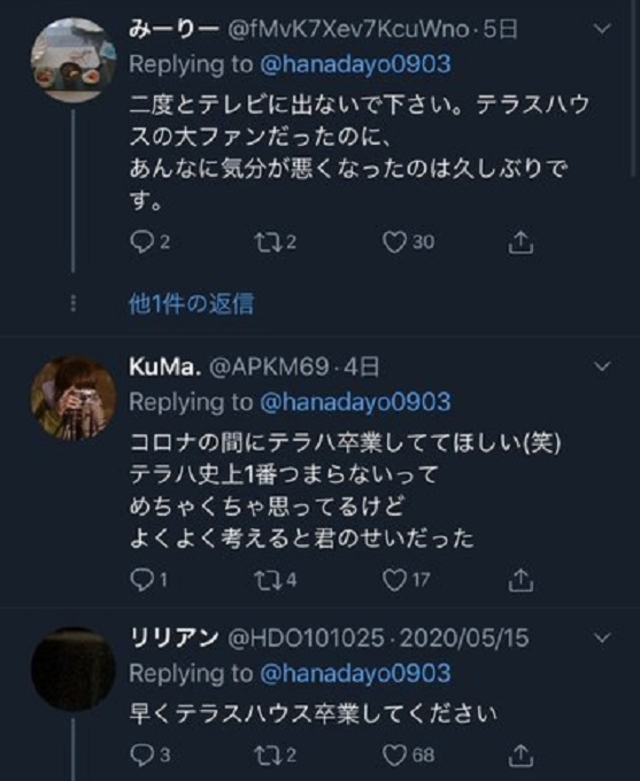Like リリアン's tweet
Screen dimensions: 640x781
coord(396,754)
